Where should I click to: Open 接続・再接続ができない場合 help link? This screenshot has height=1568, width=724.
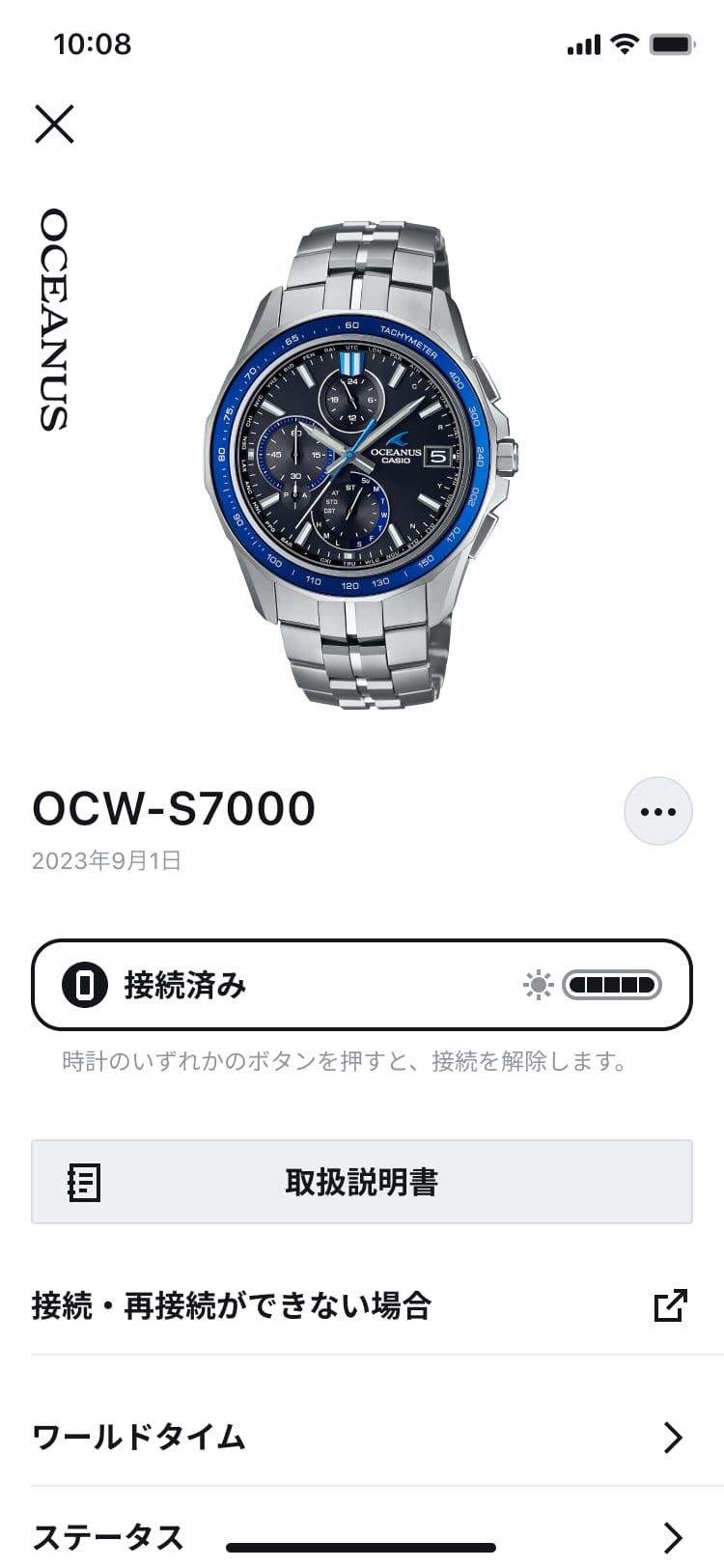(x=361, y=1305)
